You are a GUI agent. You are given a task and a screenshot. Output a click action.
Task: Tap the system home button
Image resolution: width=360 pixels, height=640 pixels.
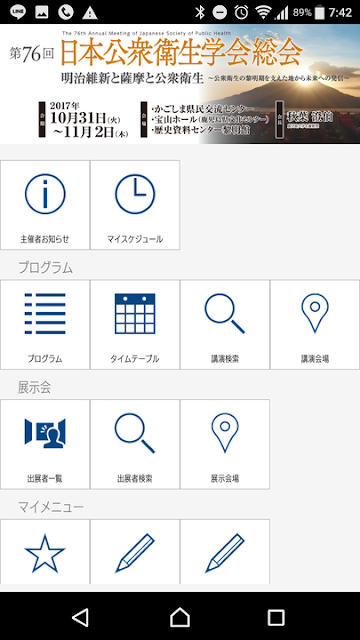click(180, 617)
